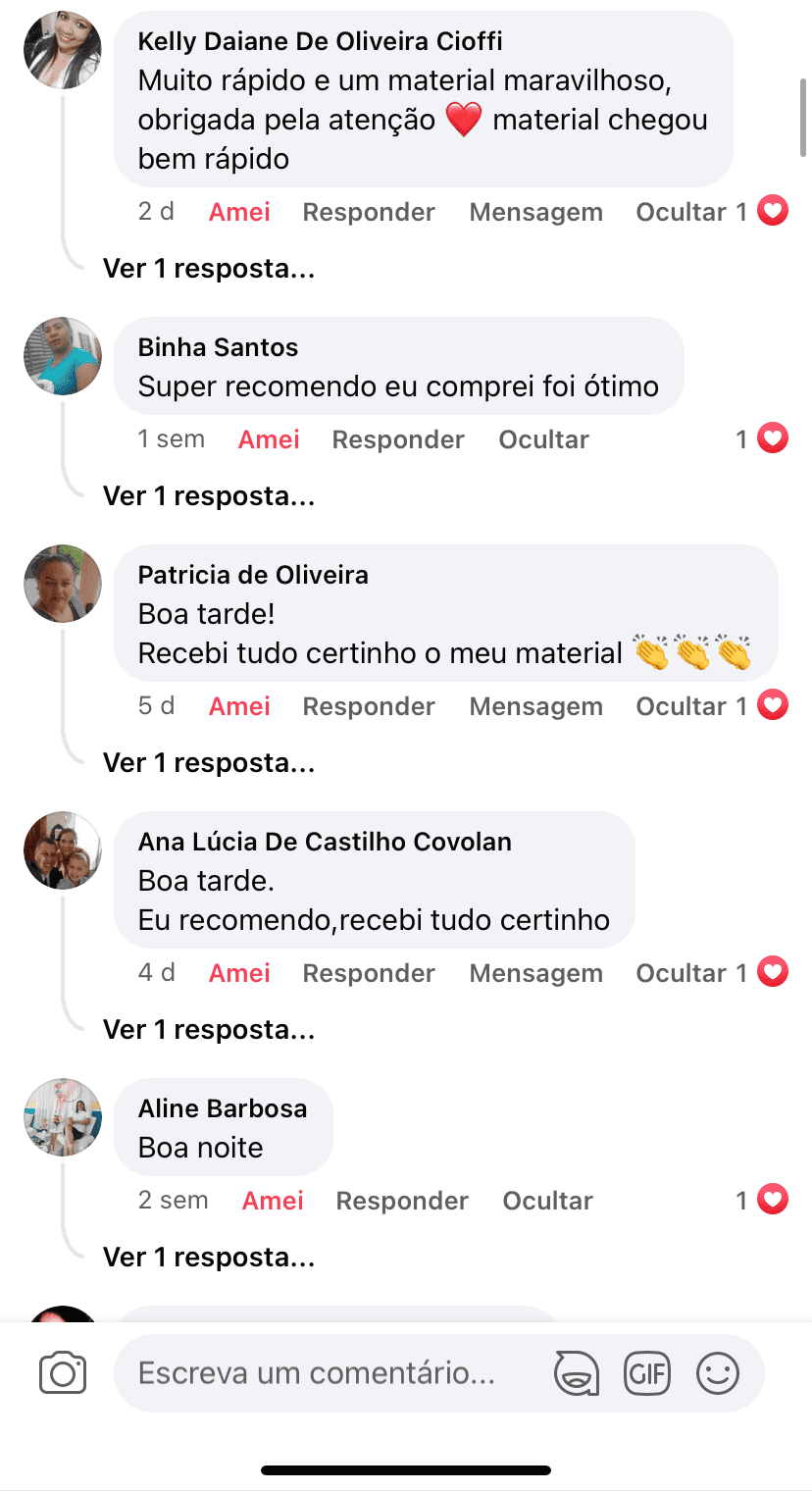The height and width of the screenshot is (1491, 812).
Task: Tap the comment field Escreva um comentário
Action: [316, 1372]
